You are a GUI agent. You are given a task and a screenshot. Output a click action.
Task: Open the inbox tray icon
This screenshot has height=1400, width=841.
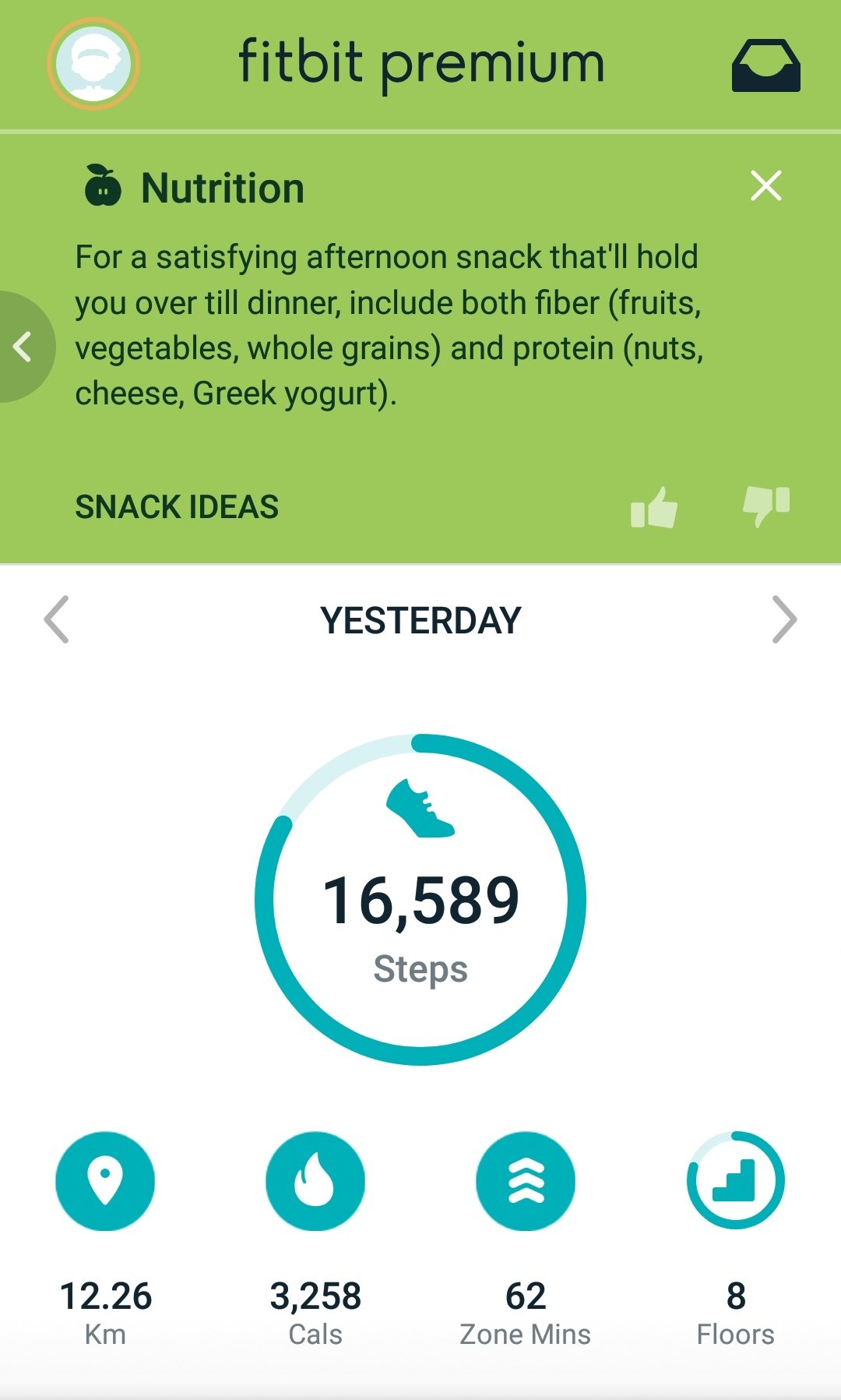pyautogui.click(x=765, y=66)
